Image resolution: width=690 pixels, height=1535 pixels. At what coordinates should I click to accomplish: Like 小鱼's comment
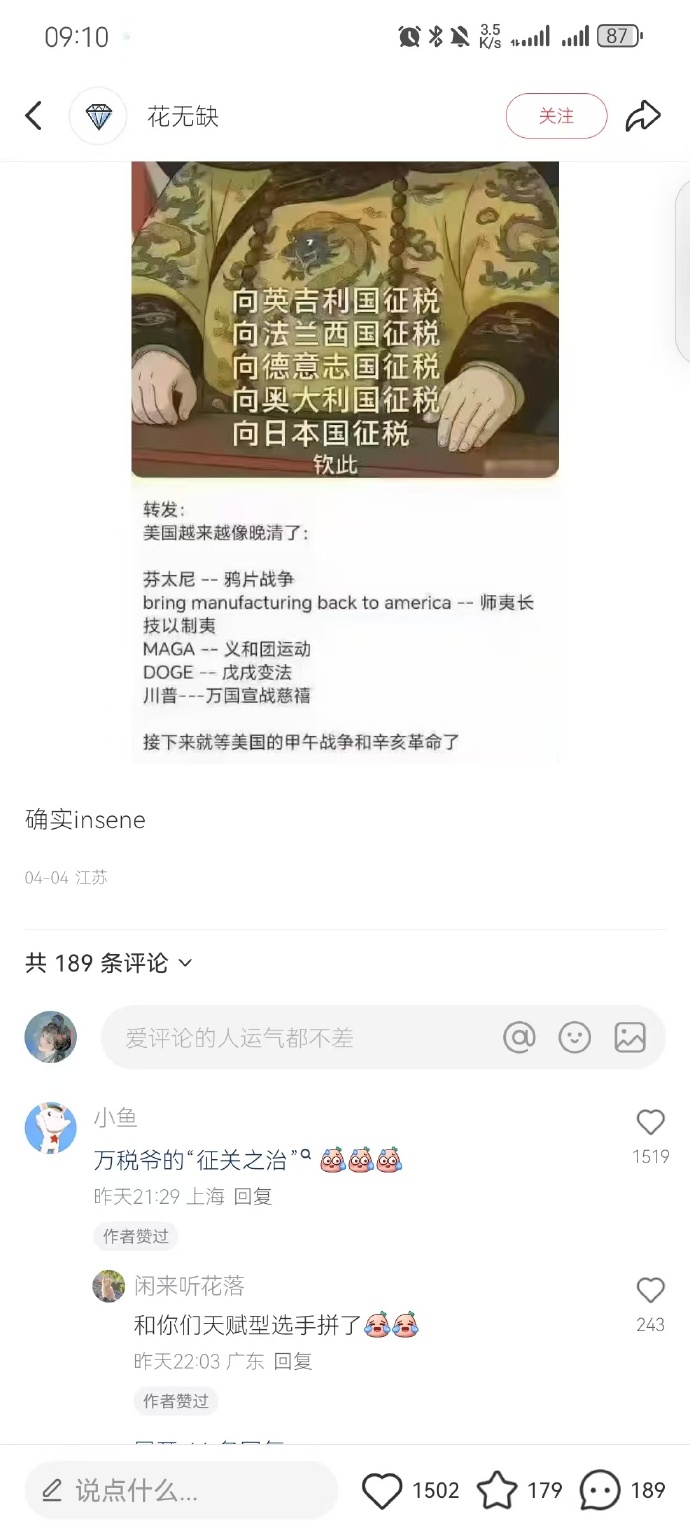[650, 1123]
